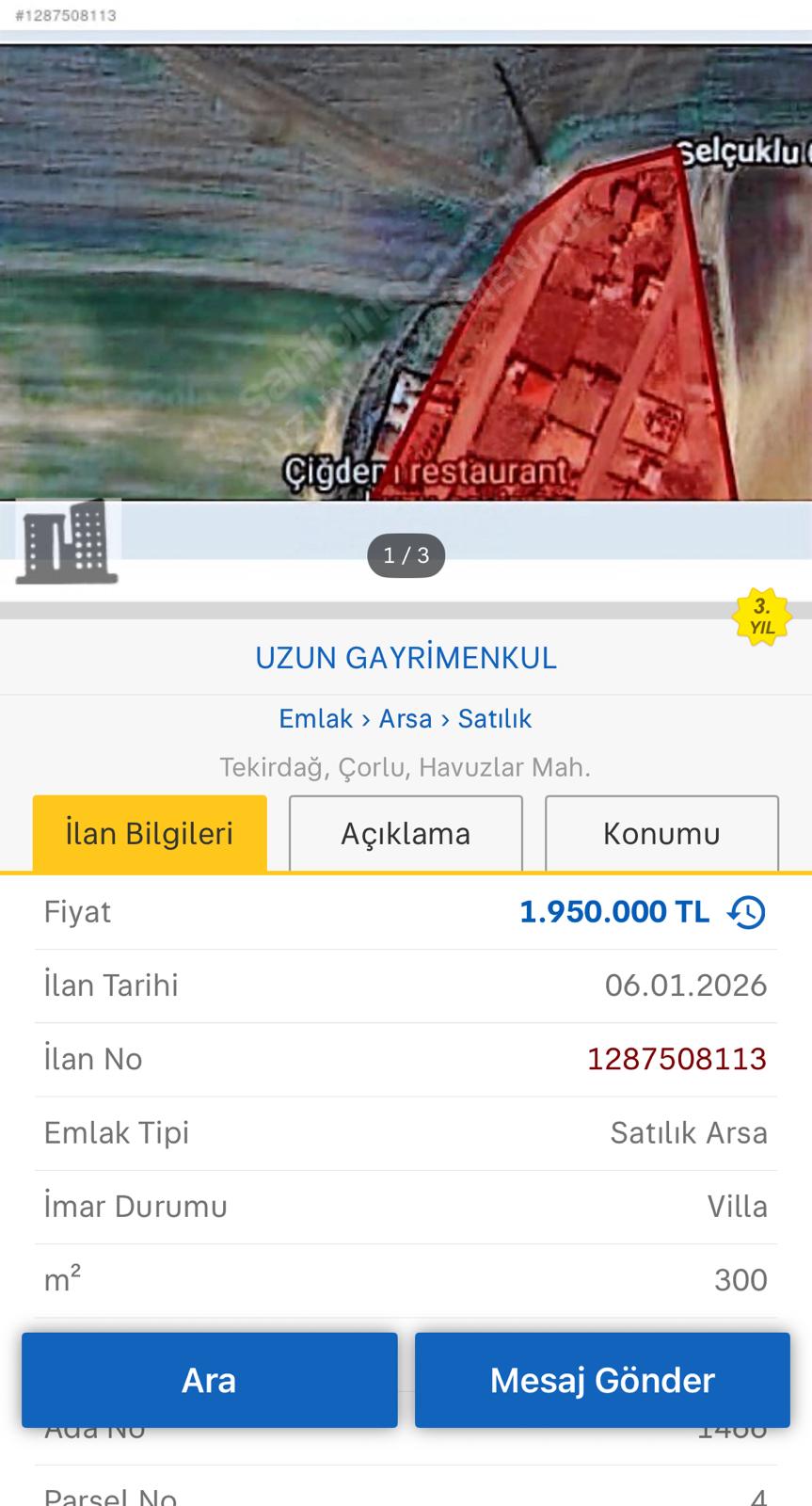Switch to the Açıklama tab

tap(406, 833)
